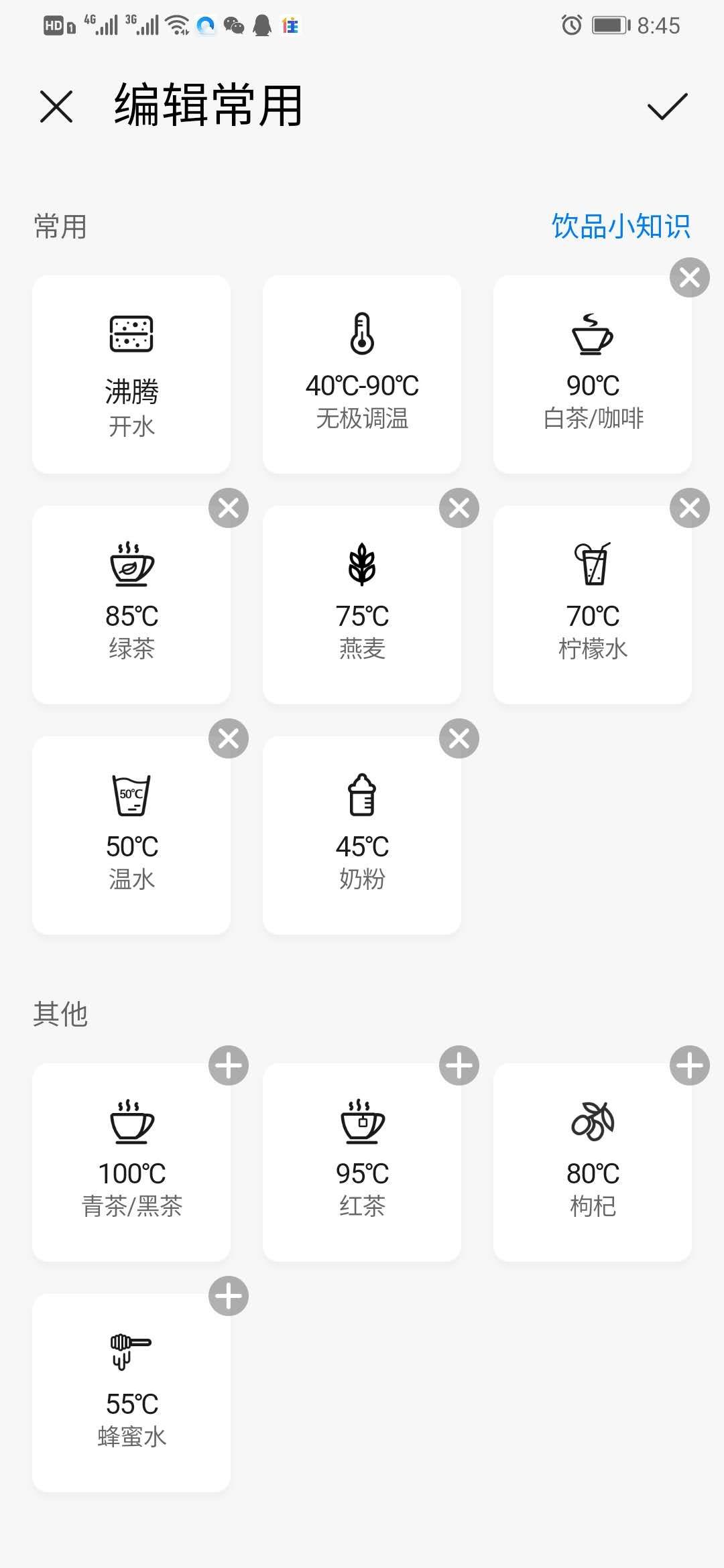Remove the 柠檬水 preset
This screenshot has height=1568, width=724.
point(689,509)
